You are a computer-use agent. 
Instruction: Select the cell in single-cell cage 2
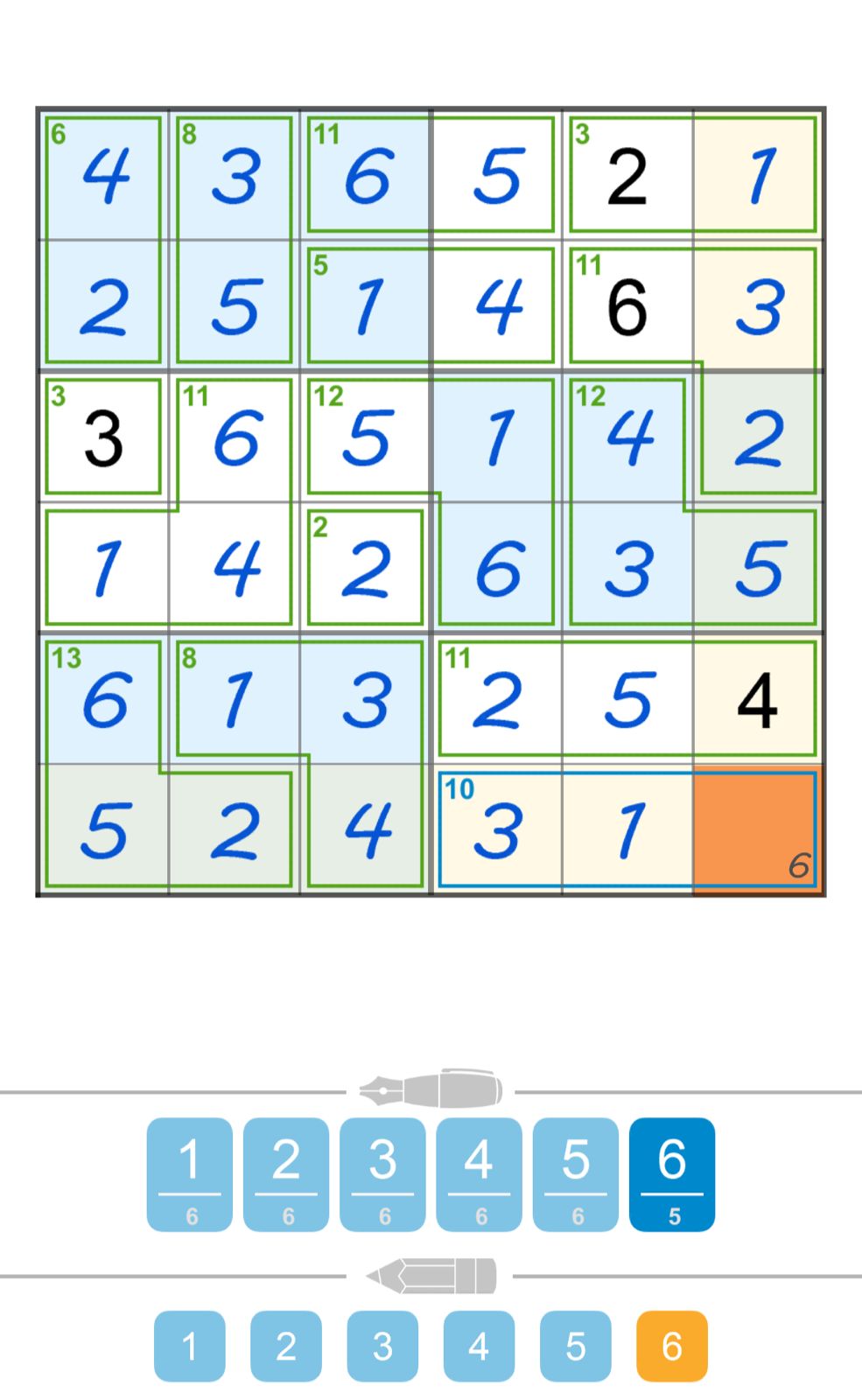pos(366,567)
